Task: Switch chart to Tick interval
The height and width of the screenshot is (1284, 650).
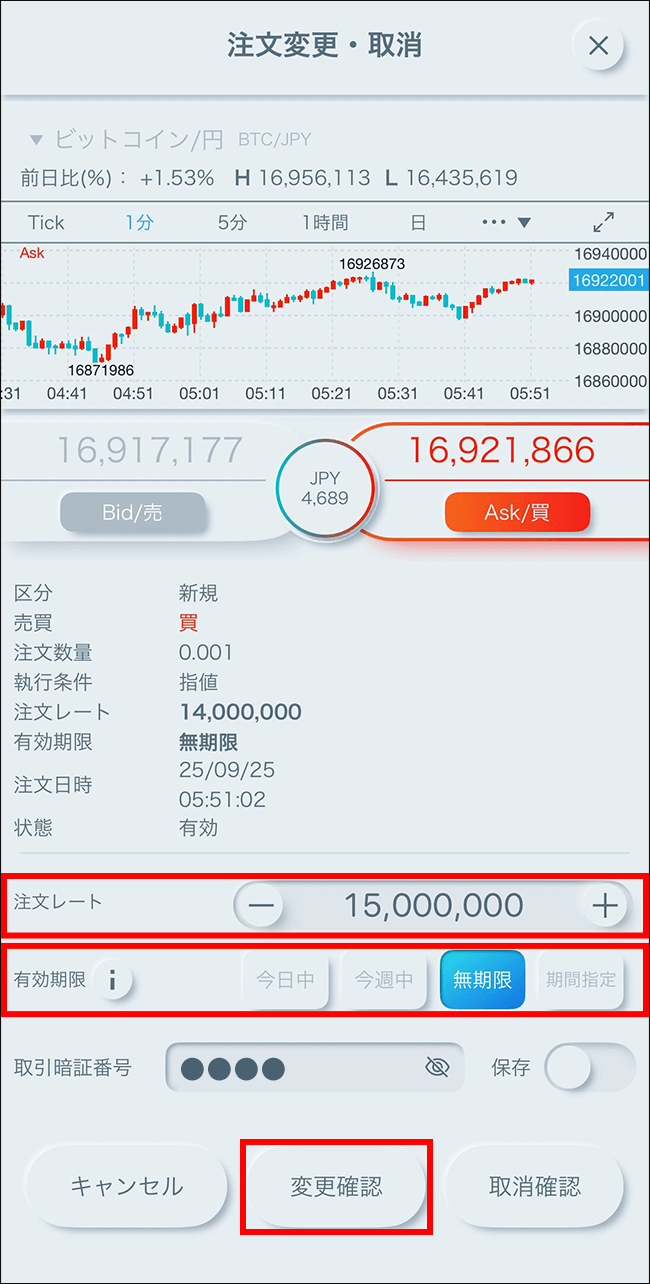Action: (46, 222)
